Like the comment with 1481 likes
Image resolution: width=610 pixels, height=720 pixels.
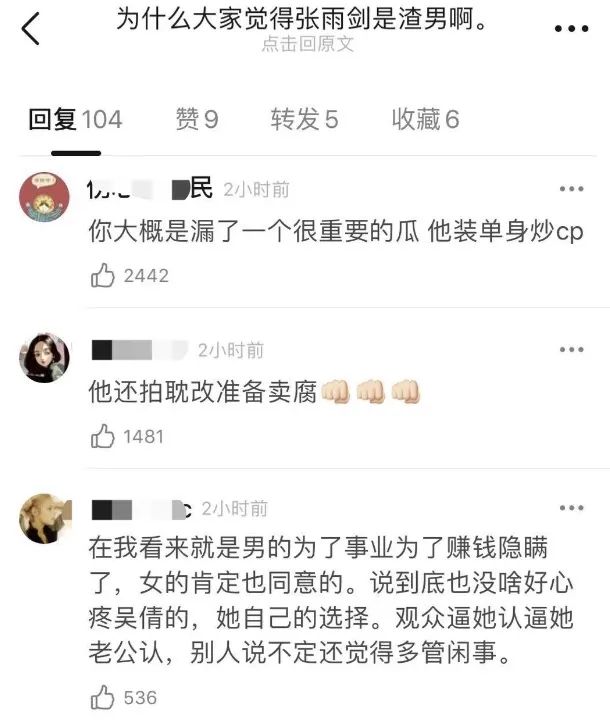(x=103, y=437)
